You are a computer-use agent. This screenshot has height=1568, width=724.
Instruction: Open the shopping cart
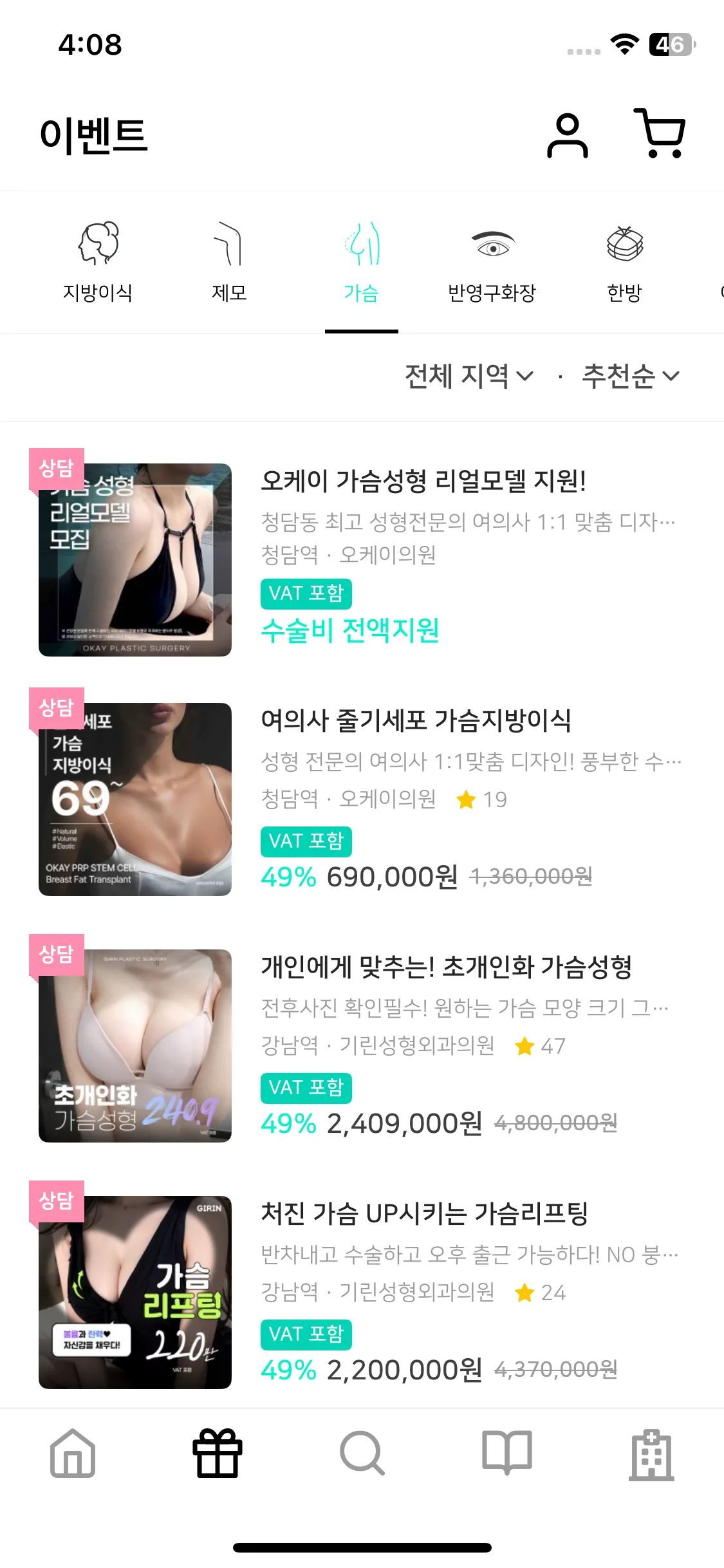click(660, 134)
